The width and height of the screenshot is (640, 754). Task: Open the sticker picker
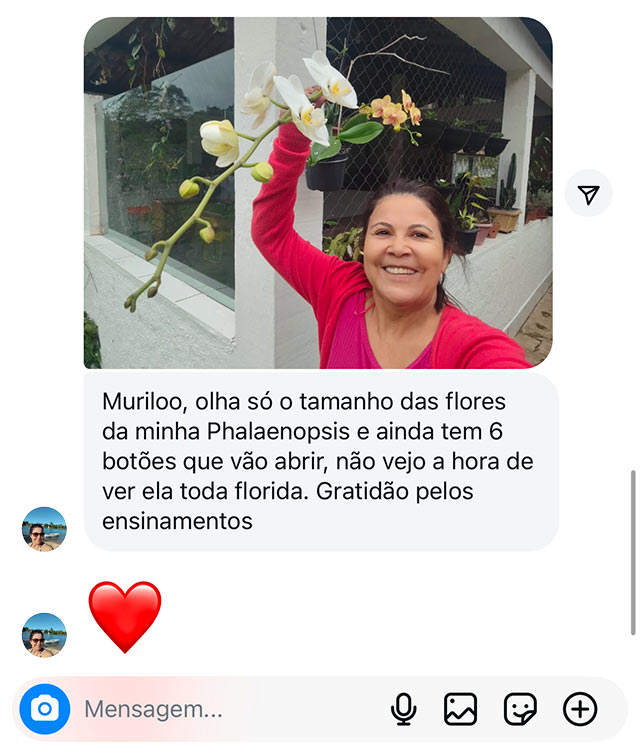coord(520,710)
